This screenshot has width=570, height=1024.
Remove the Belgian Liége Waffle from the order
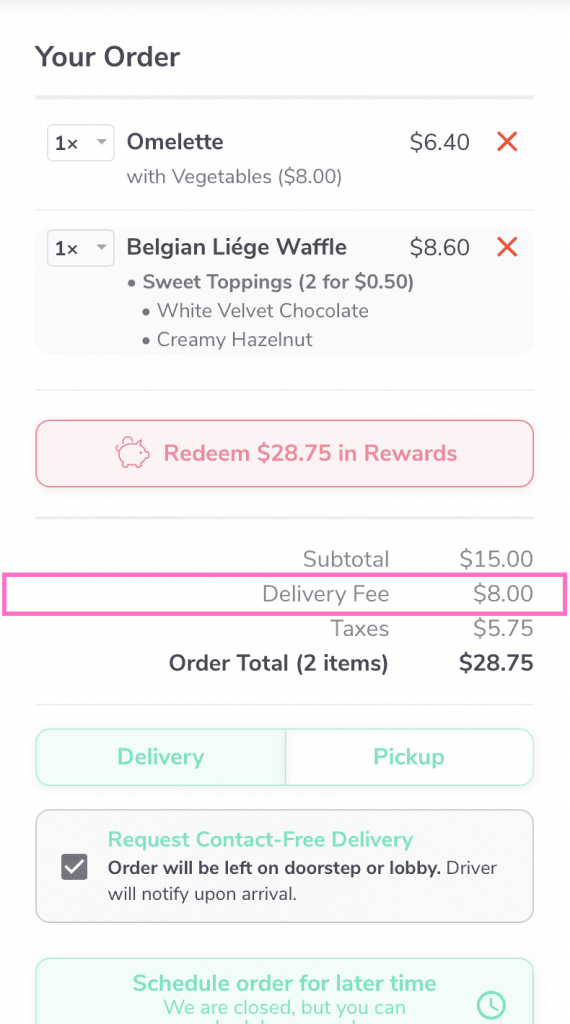507,247
